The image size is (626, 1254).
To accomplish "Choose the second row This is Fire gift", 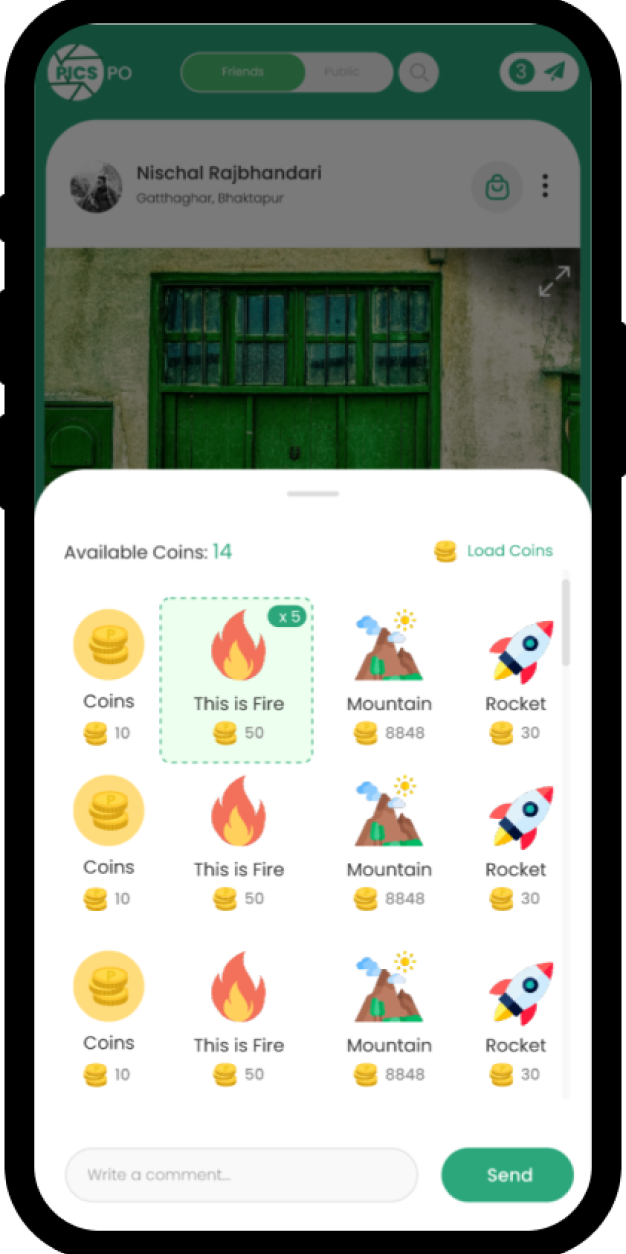I will [238, 842].
